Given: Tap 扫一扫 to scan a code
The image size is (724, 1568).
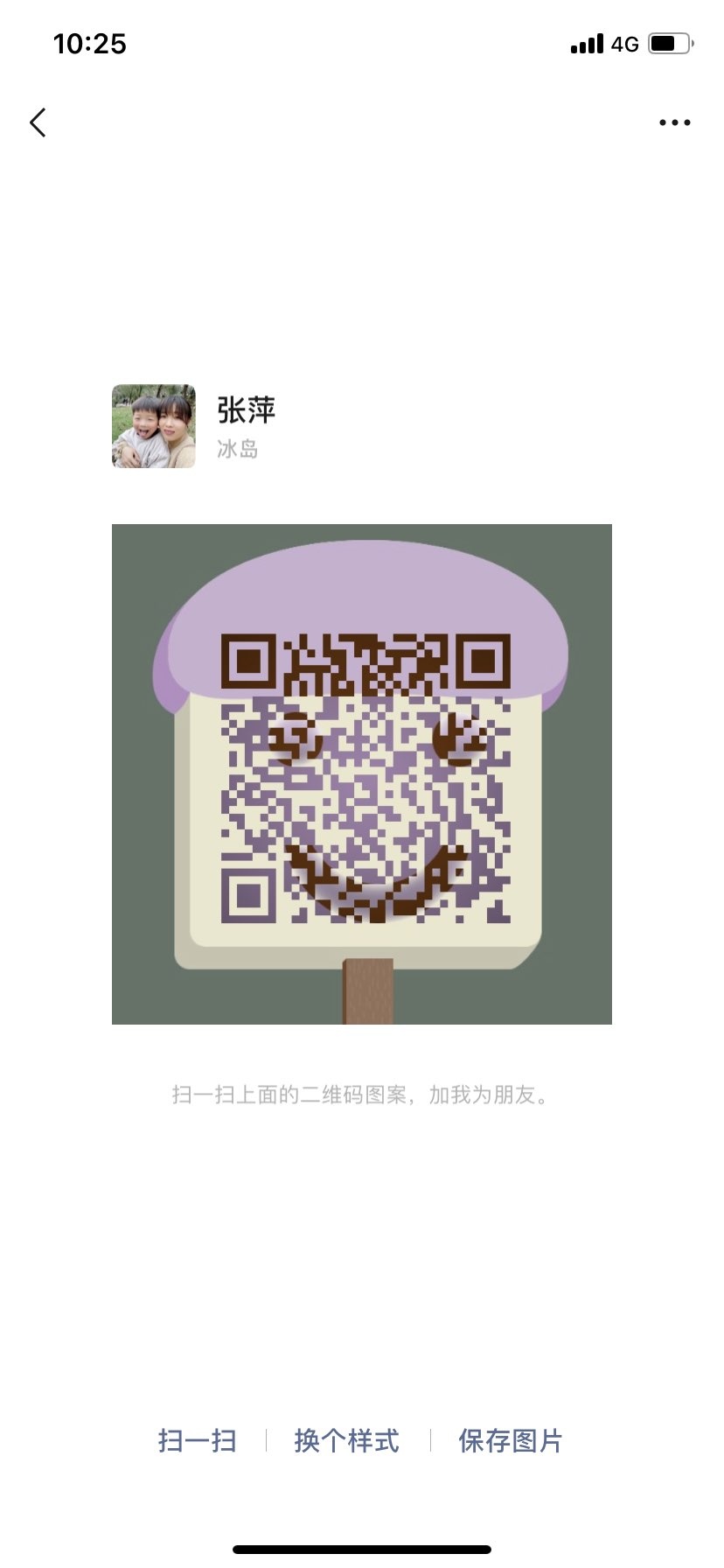Looking at the screenshot, I should pyautogui.click(x=198, y=1440).
